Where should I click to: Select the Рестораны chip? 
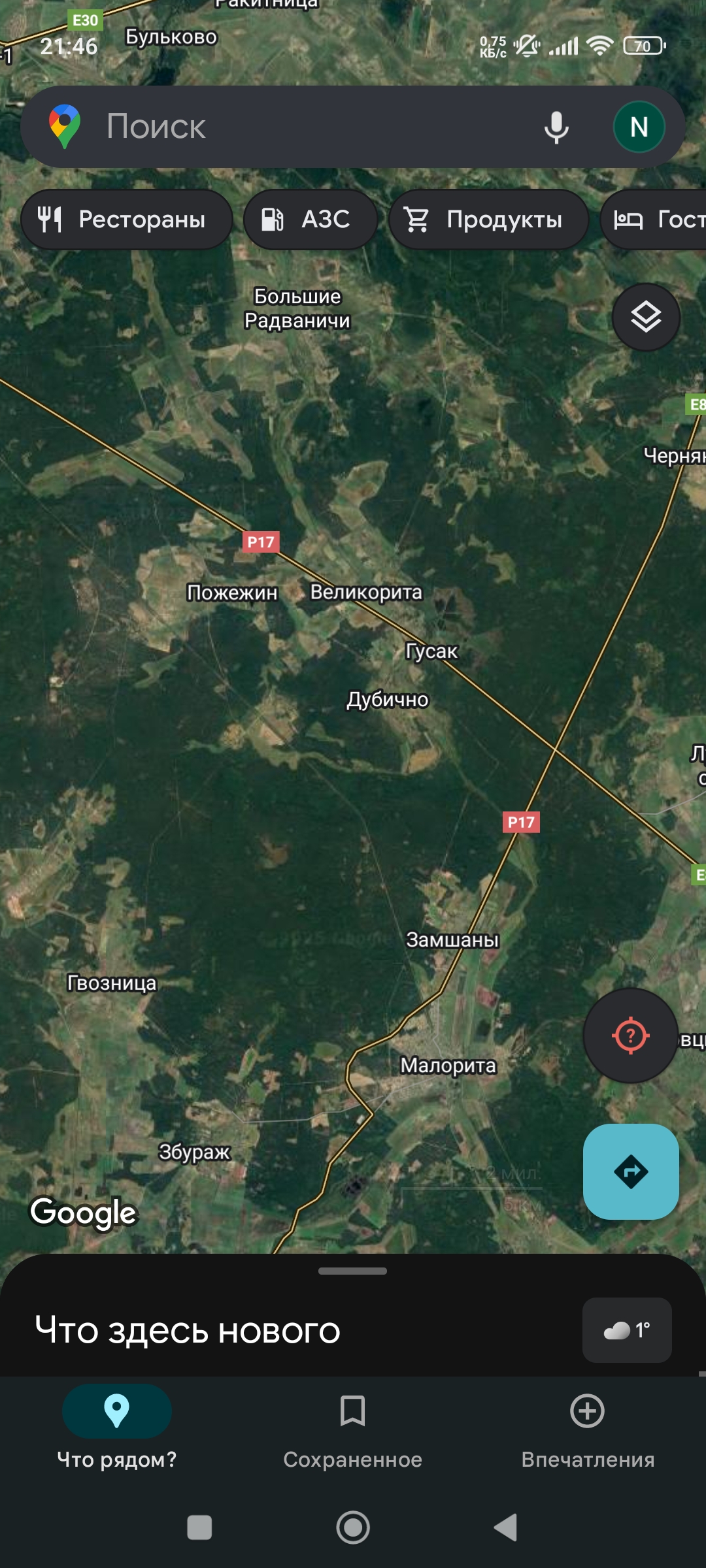pyautogui.click(x=127, y=220)
